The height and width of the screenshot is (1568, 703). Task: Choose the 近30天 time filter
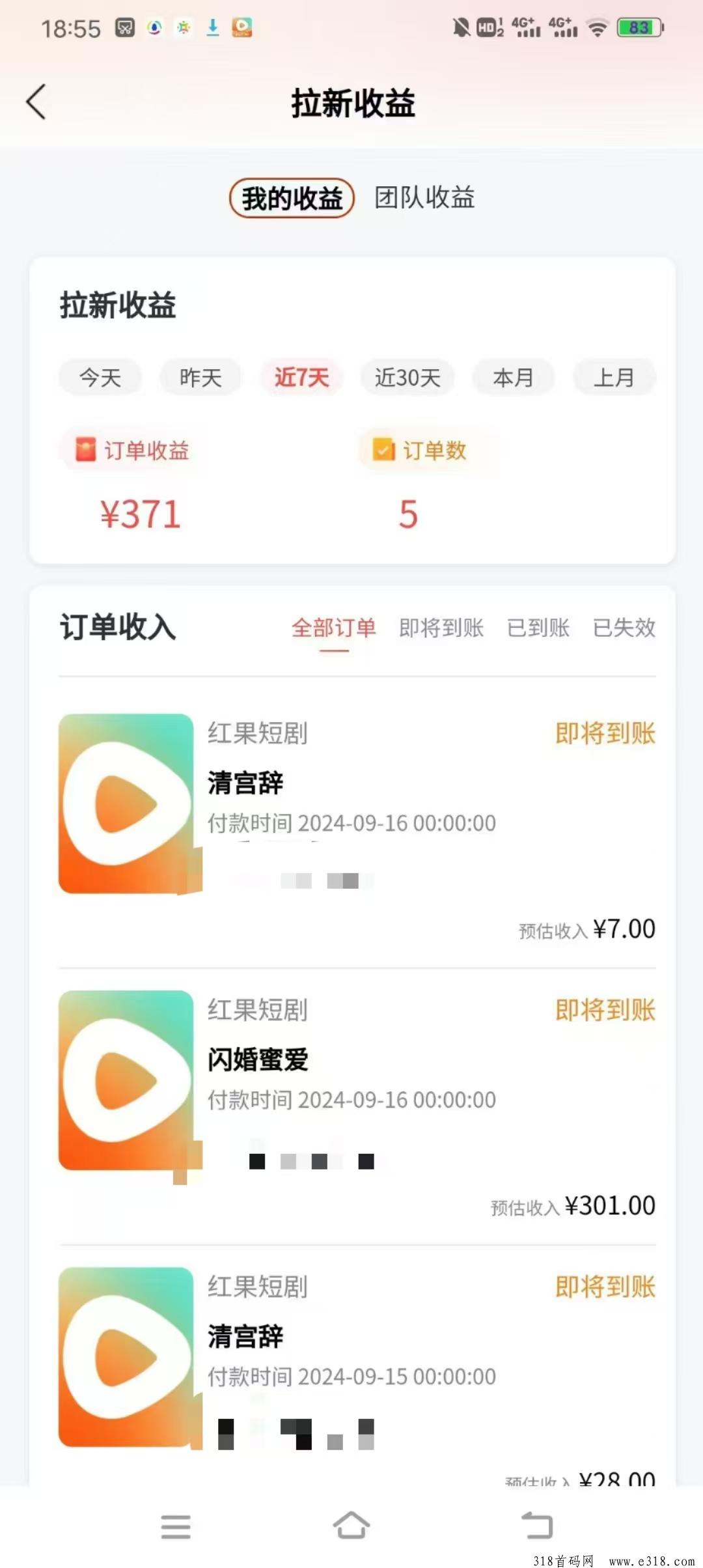(x=407, y=377)
